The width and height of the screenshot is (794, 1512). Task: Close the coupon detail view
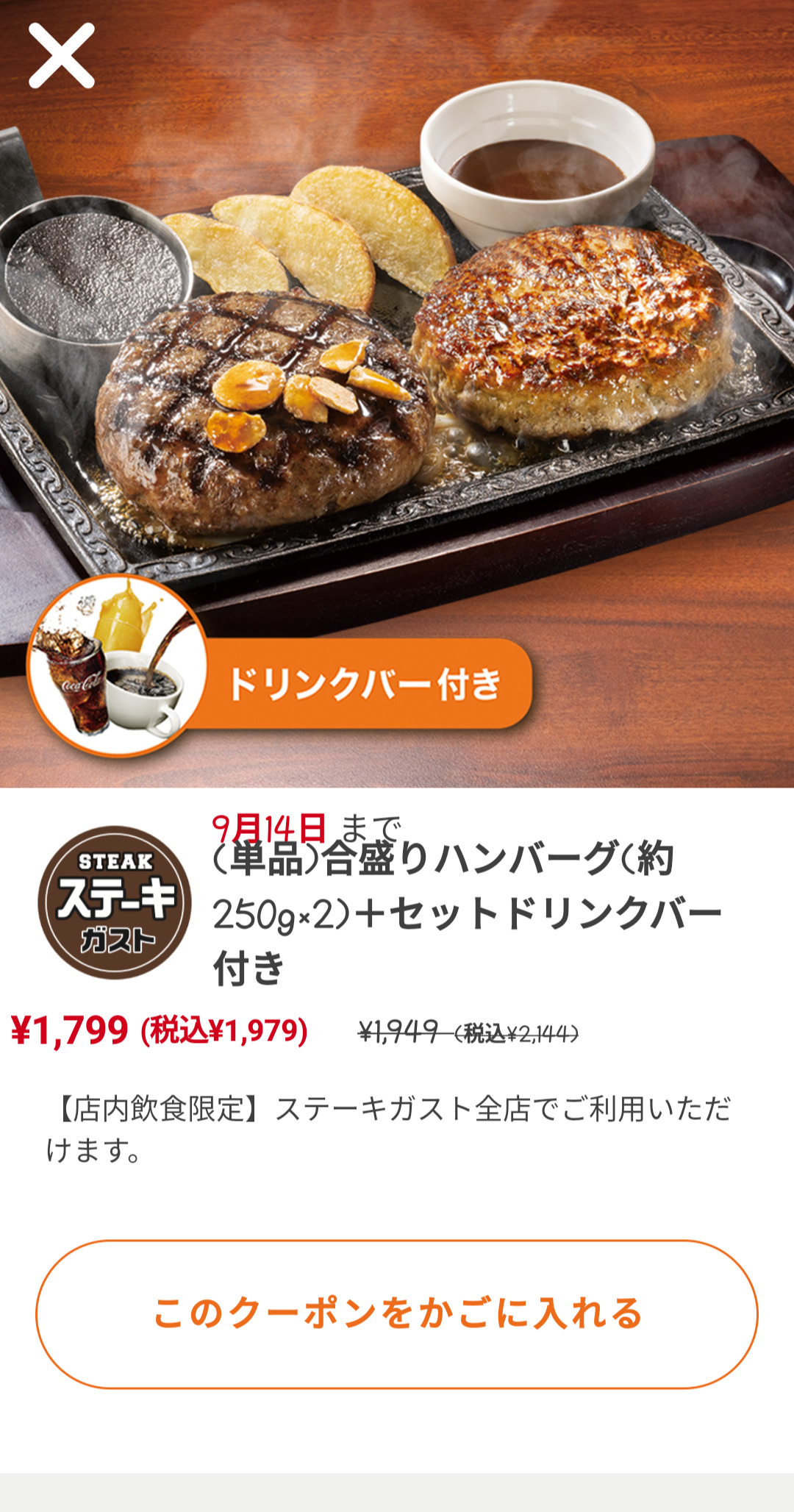tap(62, 56)
